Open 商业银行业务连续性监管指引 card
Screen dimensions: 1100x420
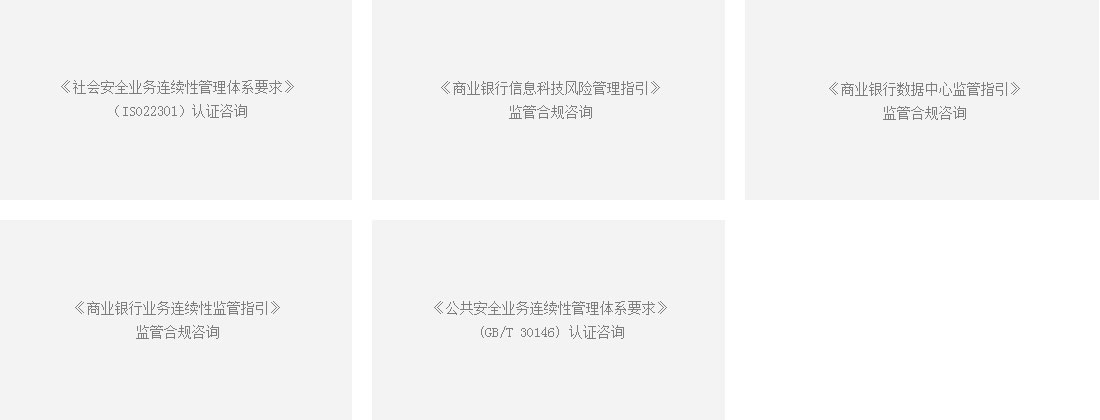[x=177, y=319]
